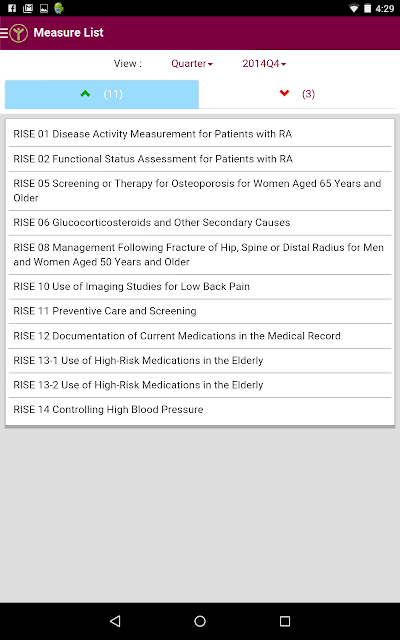View RISE 08 Management Following Fracture
Viewport: 400px width, 640px height.
coord(200,255)
